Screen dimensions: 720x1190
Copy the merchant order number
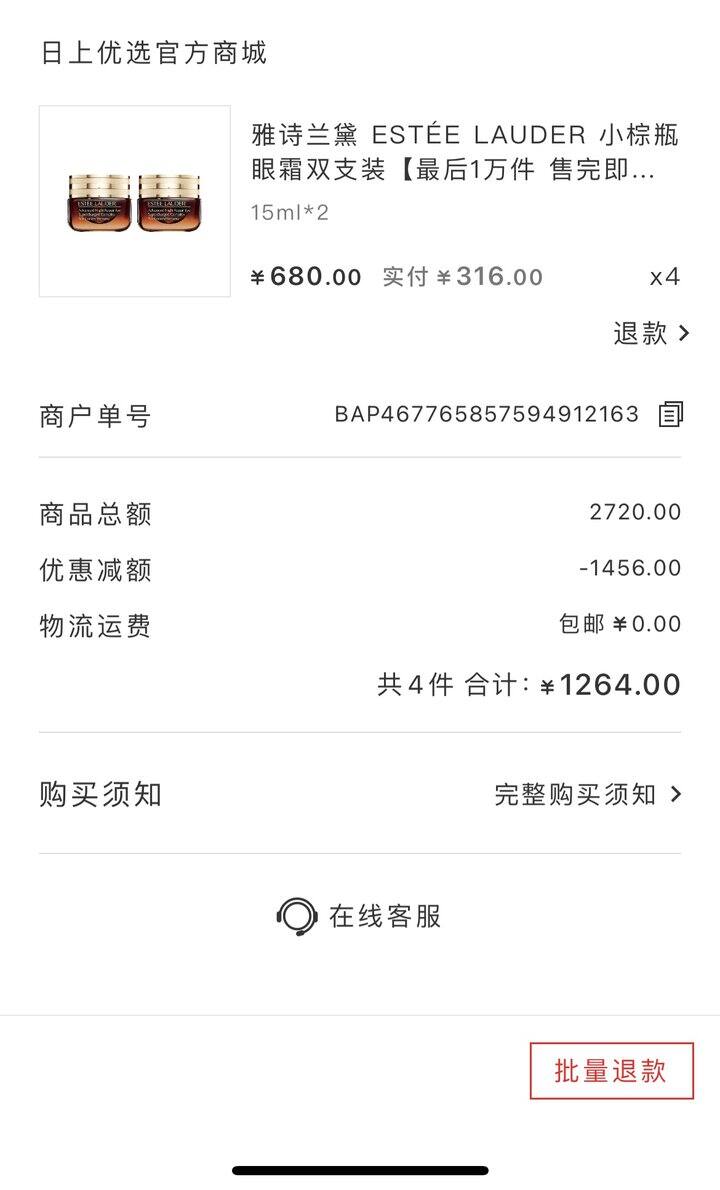[x=671, y=414]
